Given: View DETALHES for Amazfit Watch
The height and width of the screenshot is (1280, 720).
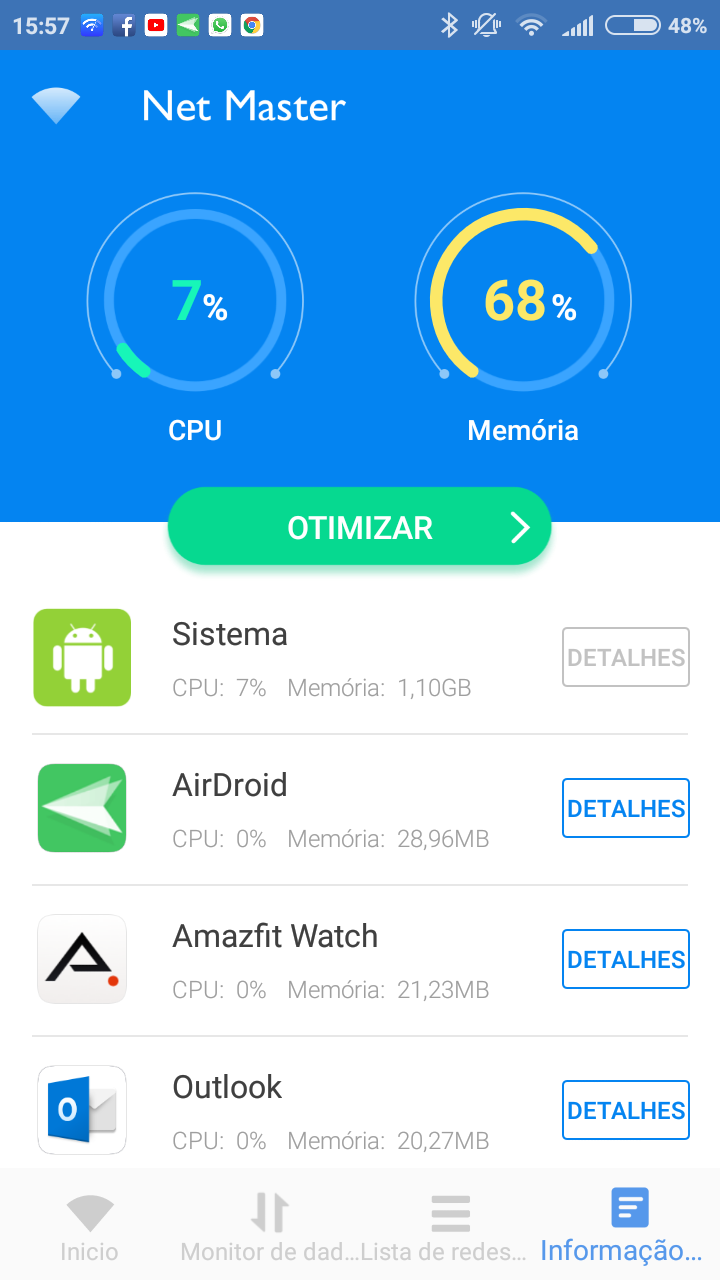Looking at the screenshot, I should [x=626, y=959].
